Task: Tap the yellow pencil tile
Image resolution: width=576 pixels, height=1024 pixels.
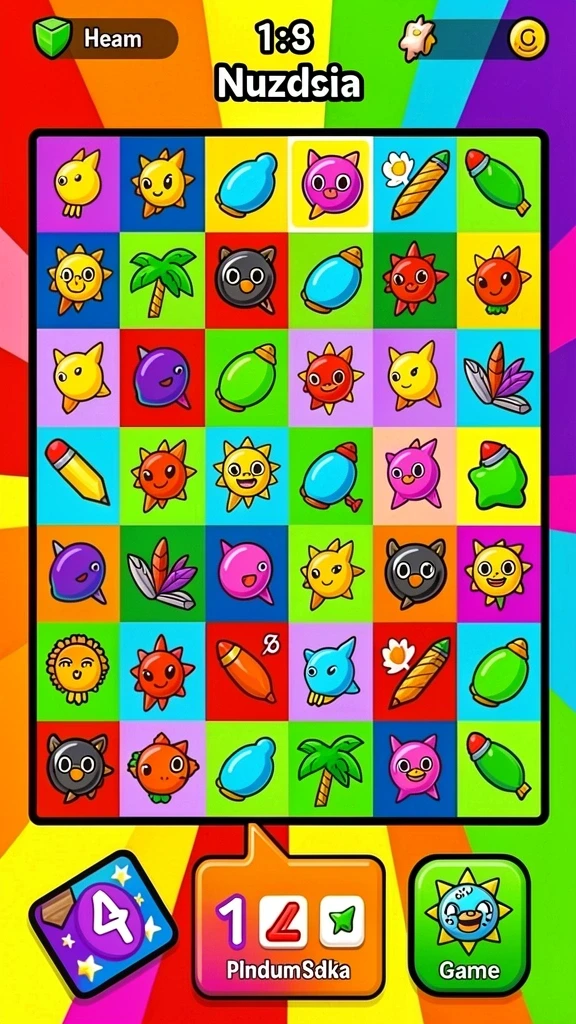Action: tap(78, 475)
